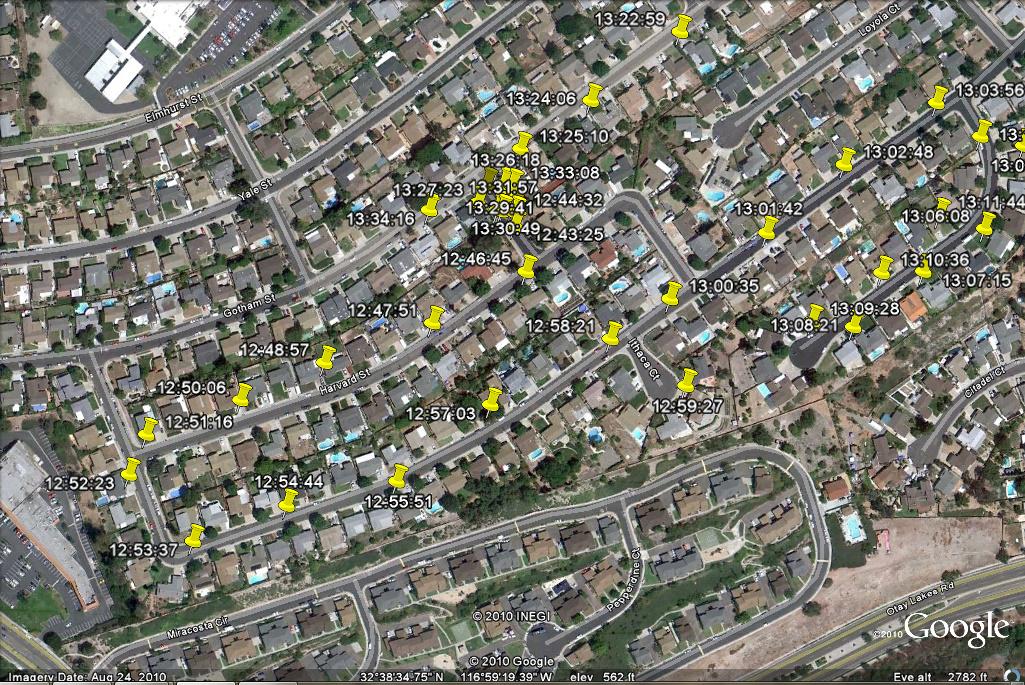
Task: Select the 13:27:23 placemark
Action: pyautogui.click(x=431, y=206)
